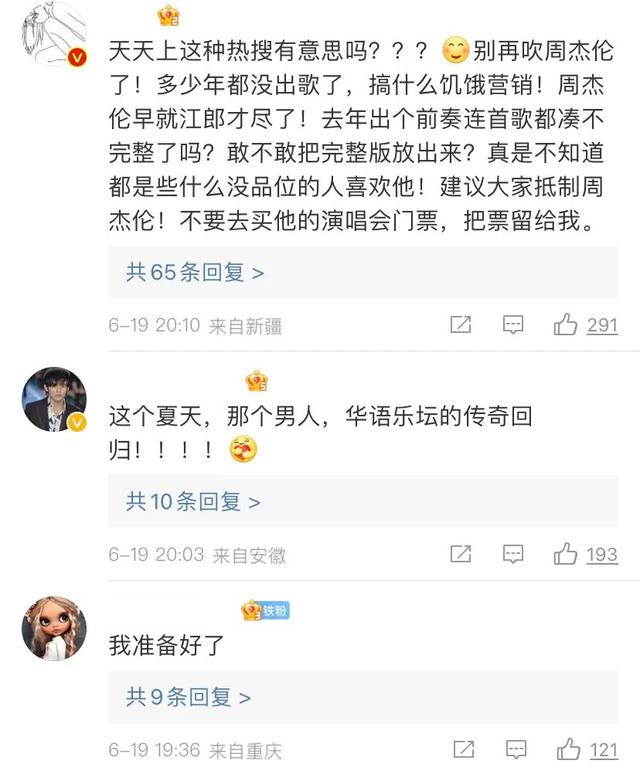This screenshot has width=640, height=774.
Task: Open the avatar of the 安徽 commenter
Action: (54, 398)
